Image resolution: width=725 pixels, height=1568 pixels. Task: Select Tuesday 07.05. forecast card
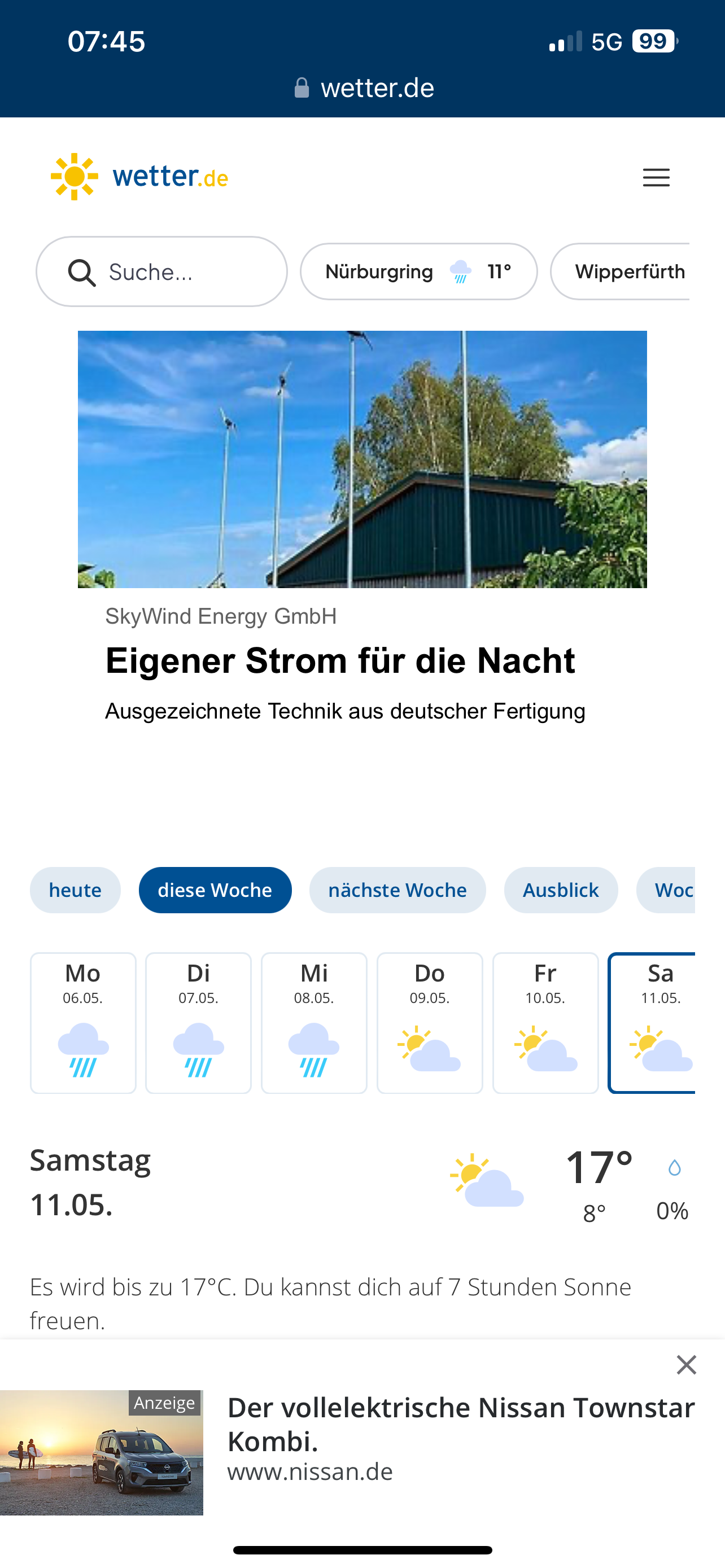point(198,1023)
